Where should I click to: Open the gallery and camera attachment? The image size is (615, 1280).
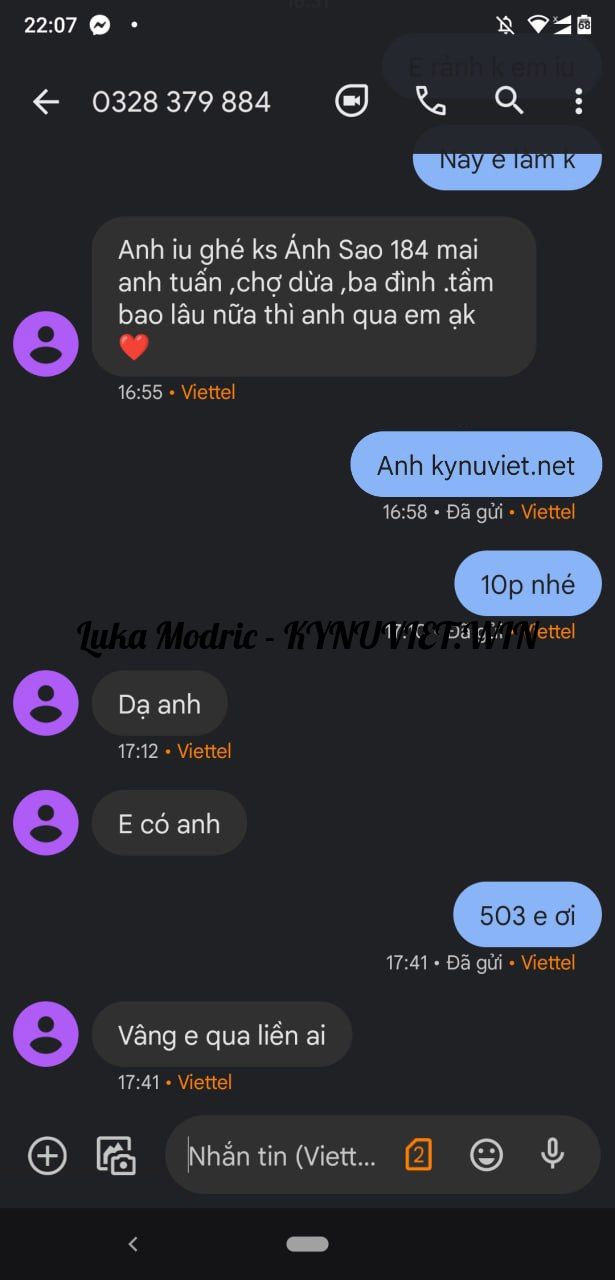[116, 1156]
